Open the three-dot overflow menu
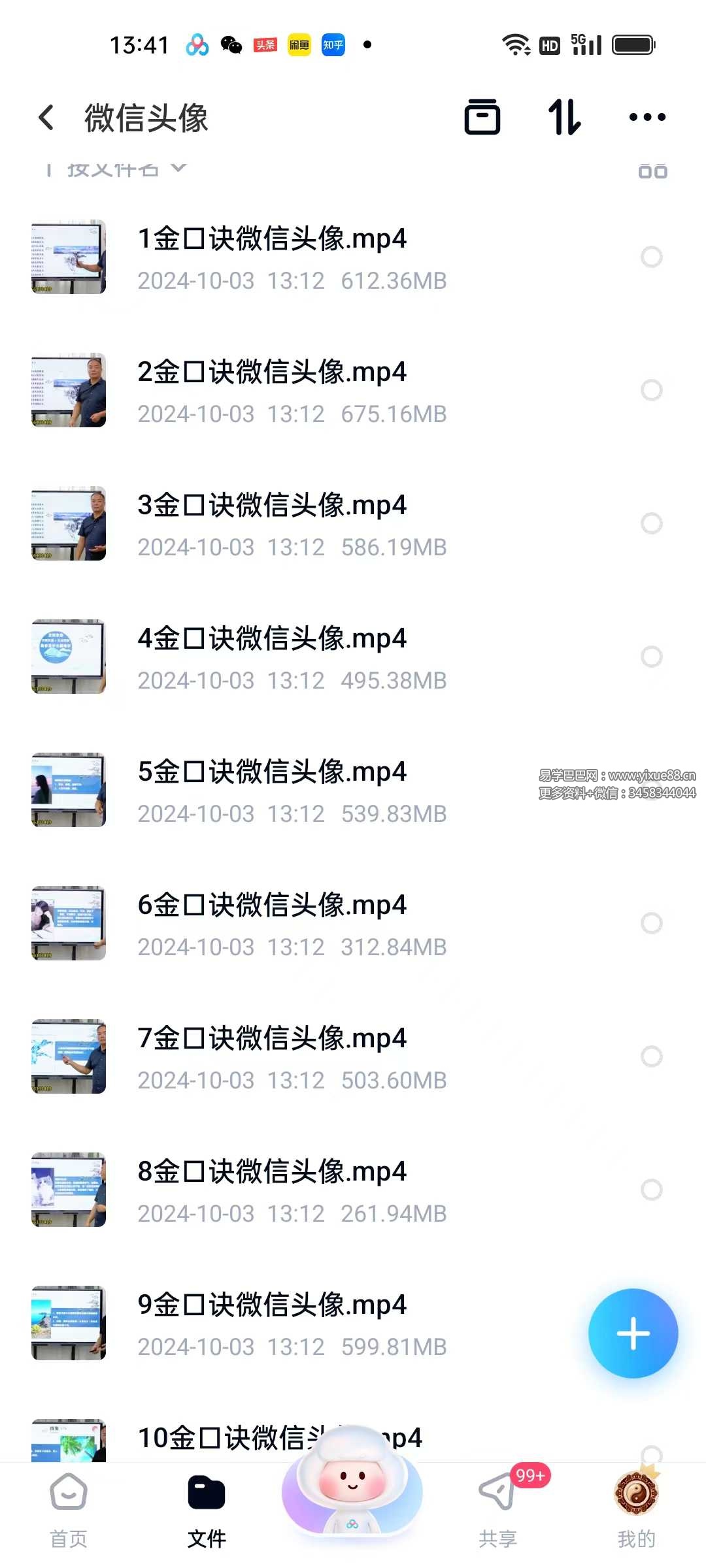The height and width of the screenshot is (1568, 706). pos(647,118)
